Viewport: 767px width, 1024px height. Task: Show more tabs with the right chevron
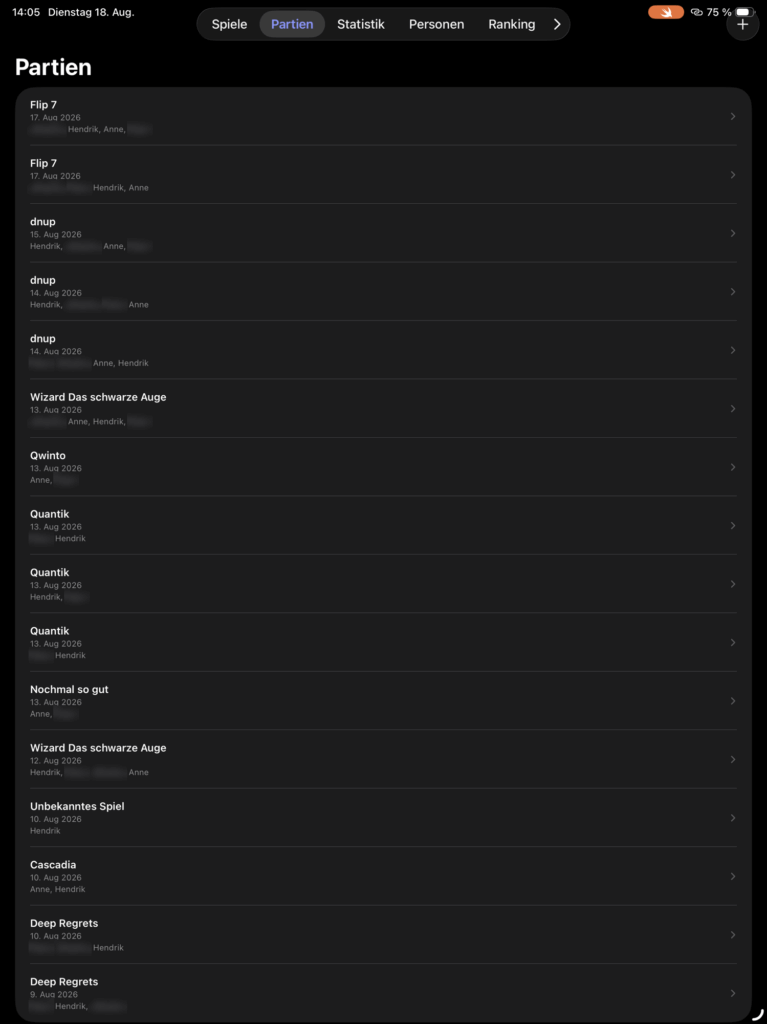557,24
